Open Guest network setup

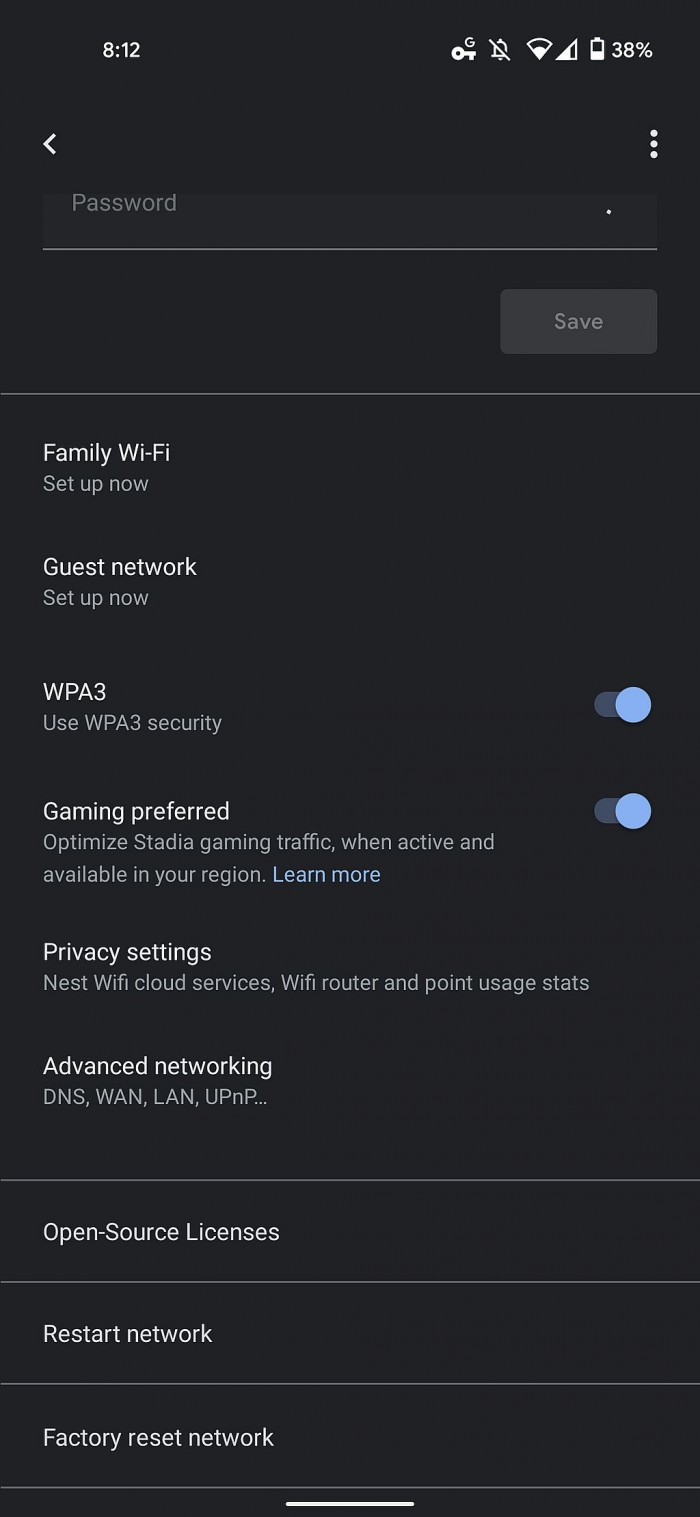tap(120, 581)
